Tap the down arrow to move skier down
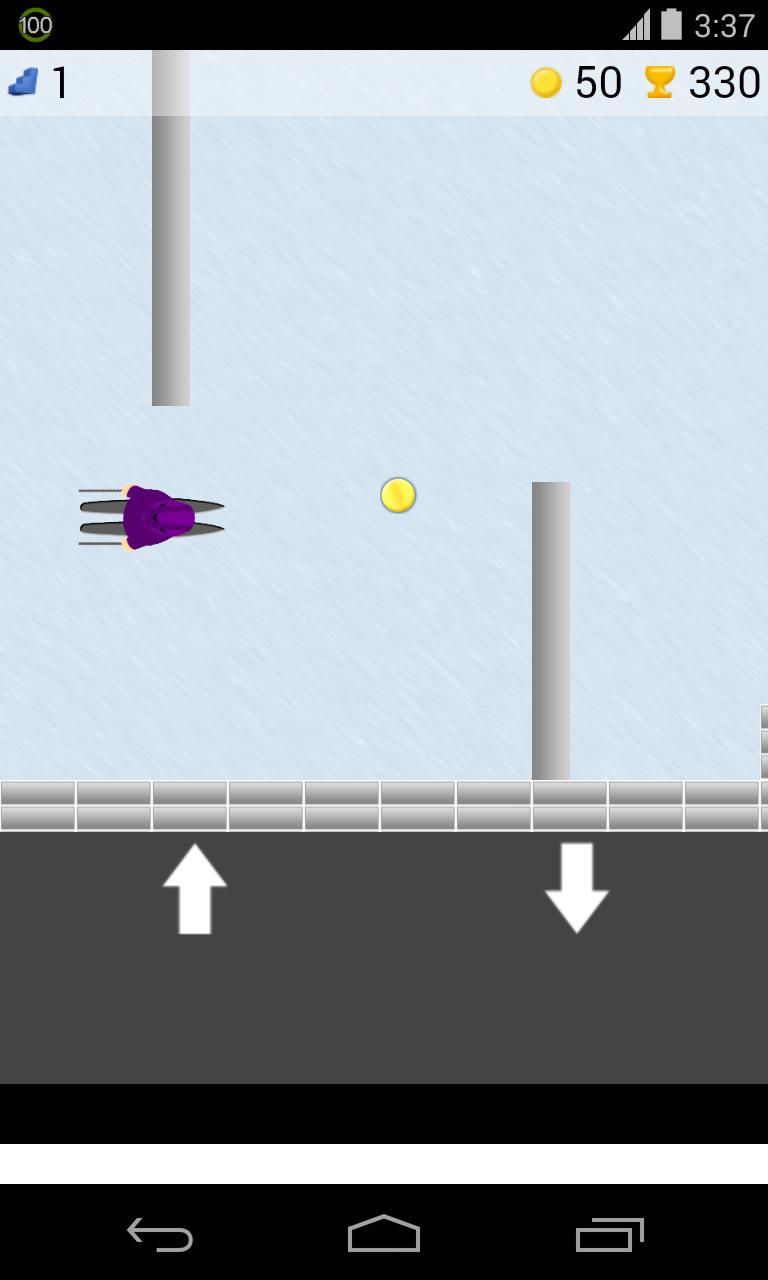The image size is (768, 1280). (x=577, y=888)
